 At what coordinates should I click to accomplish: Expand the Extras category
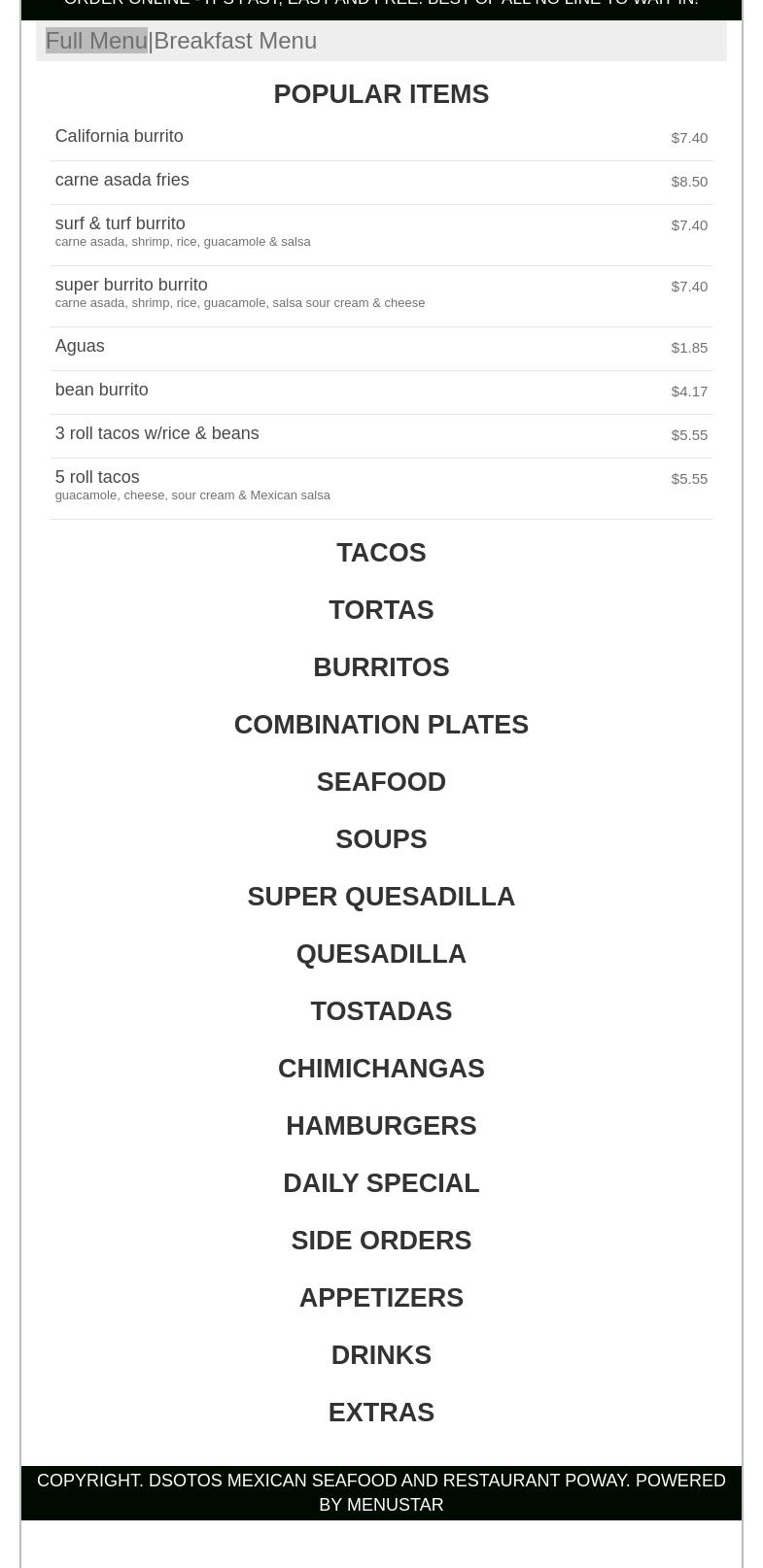click(381, 1413)
